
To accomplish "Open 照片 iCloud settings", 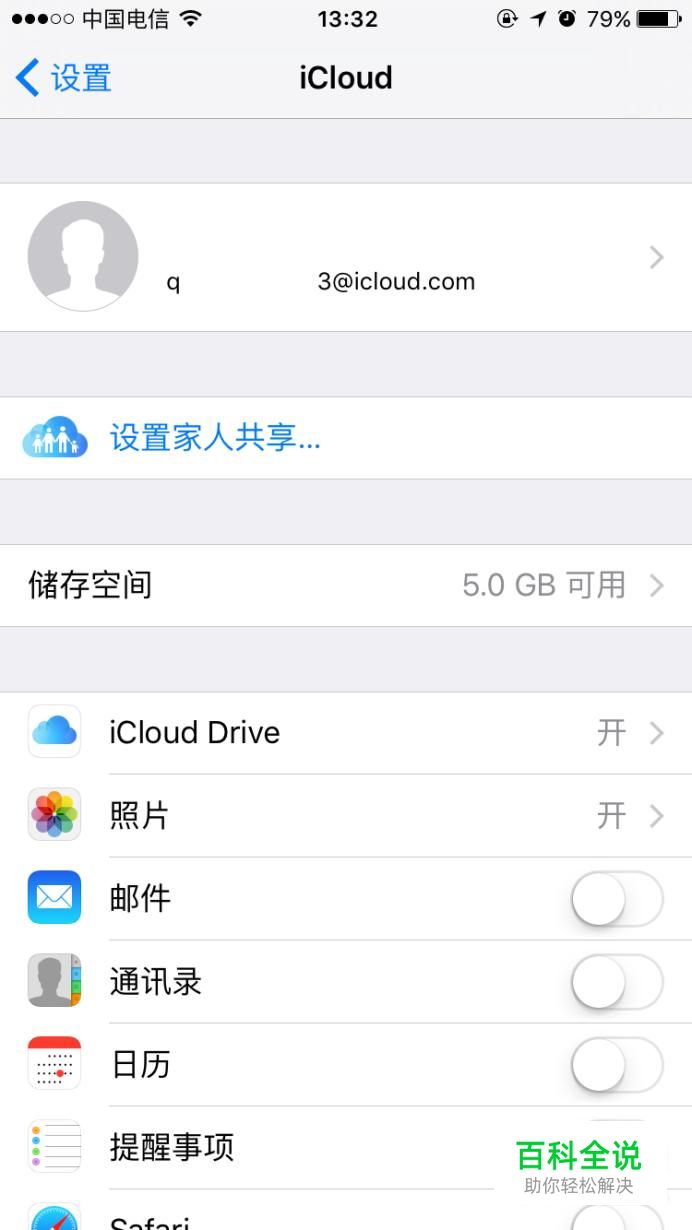I will coord(346,816).
